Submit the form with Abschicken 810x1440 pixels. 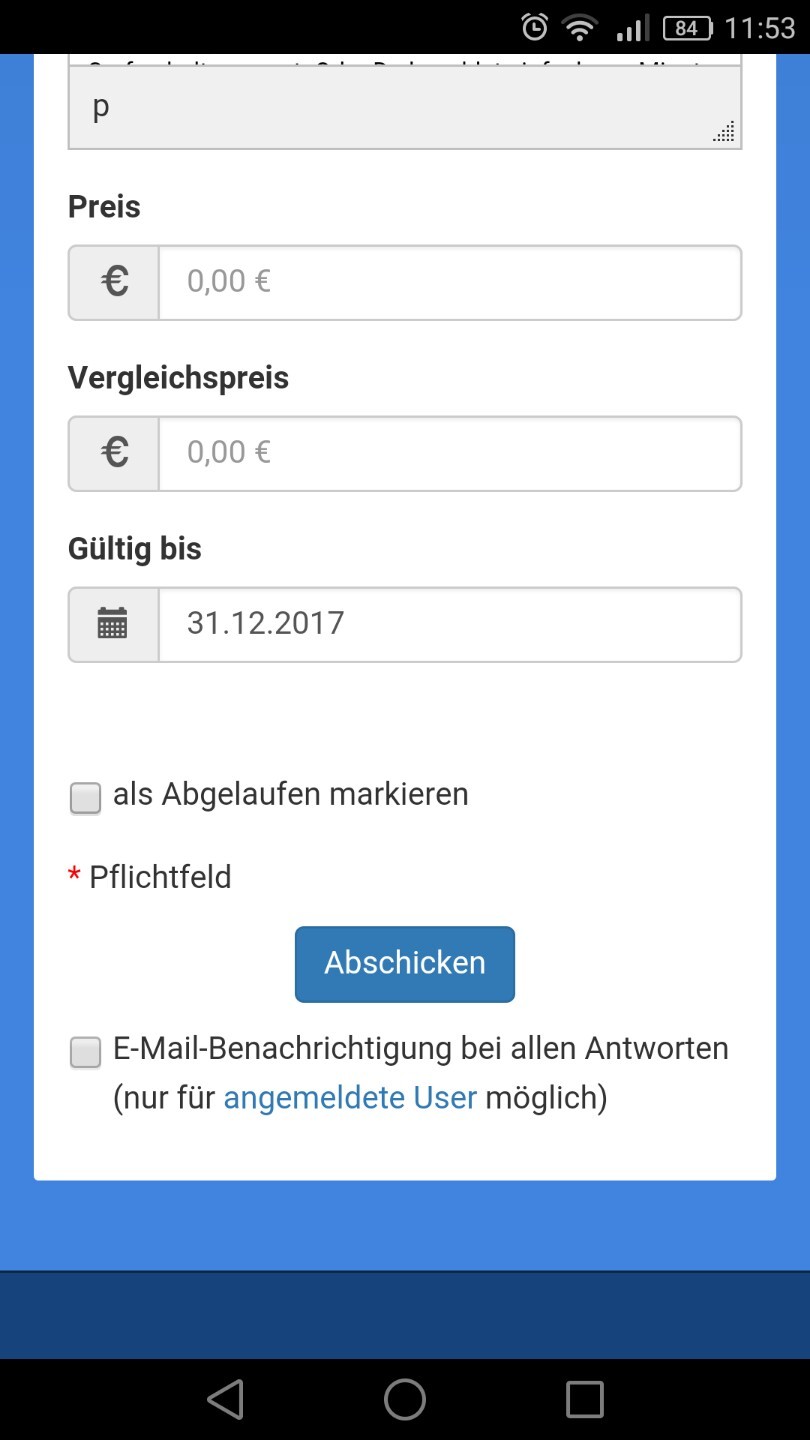click(405, 964)
